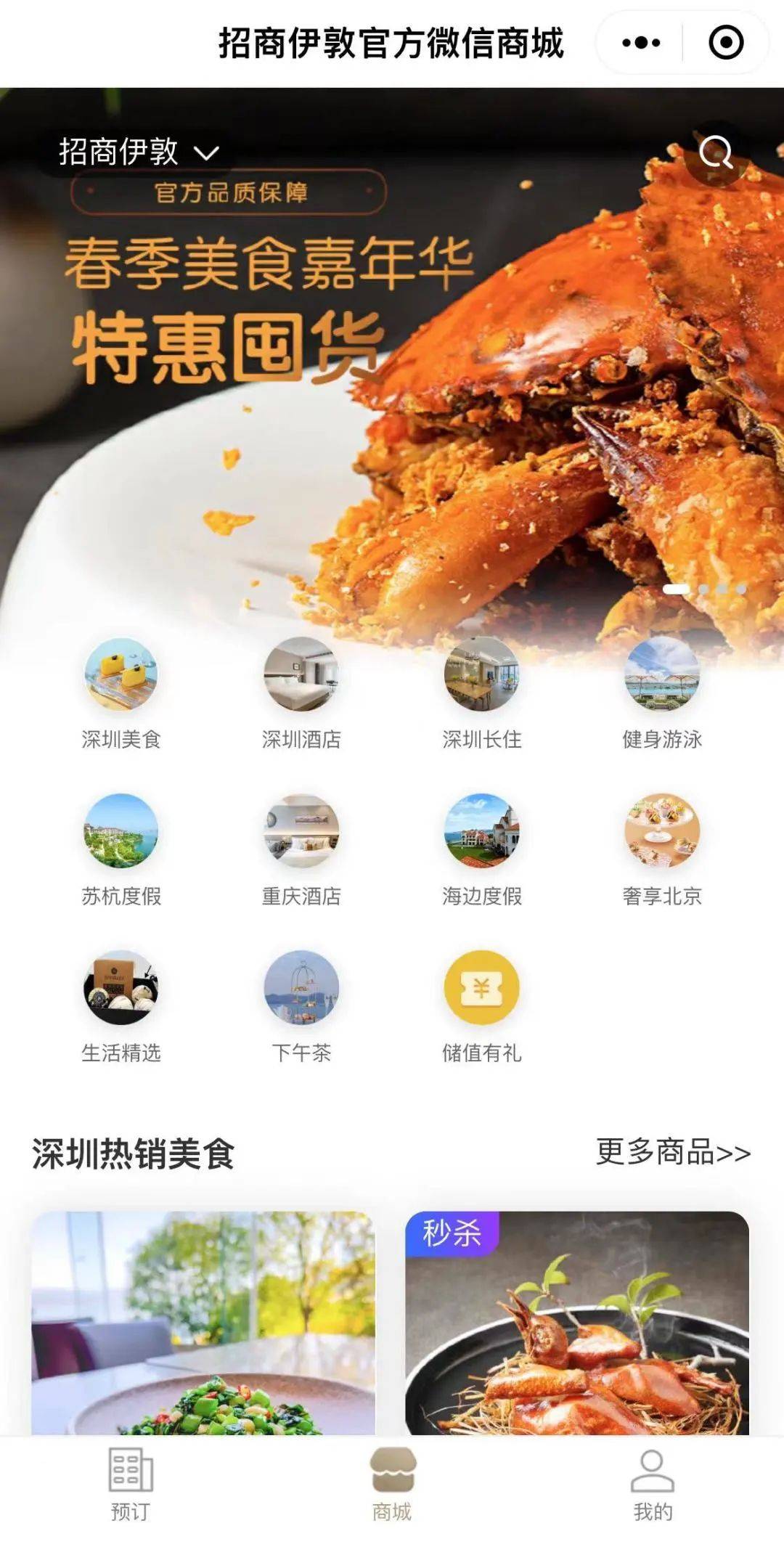Select the 生活精选 category
Viewport: 784px width, 1547px height.
click(121, 1006)
